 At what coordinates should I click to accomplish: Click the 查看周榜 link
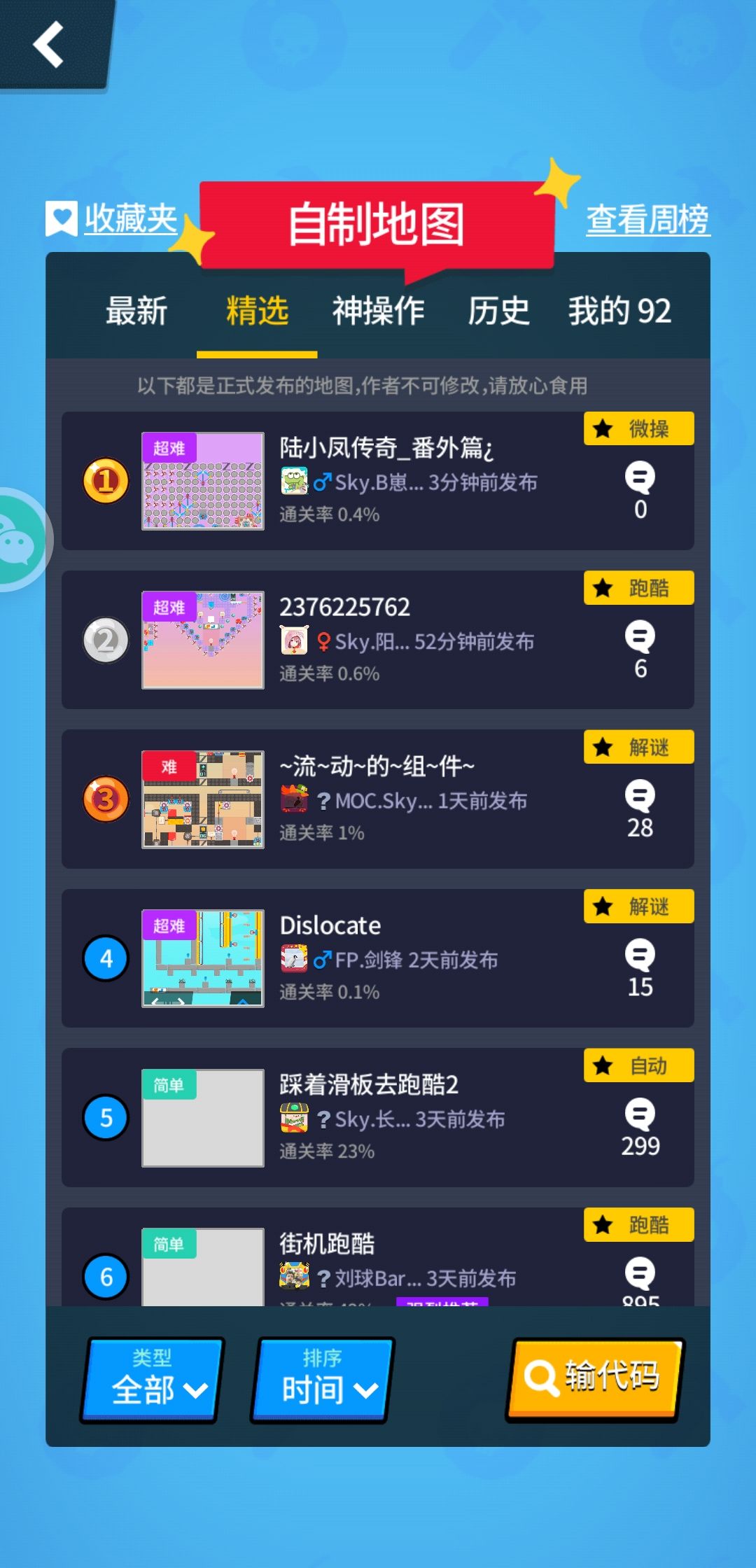point(646,219)
